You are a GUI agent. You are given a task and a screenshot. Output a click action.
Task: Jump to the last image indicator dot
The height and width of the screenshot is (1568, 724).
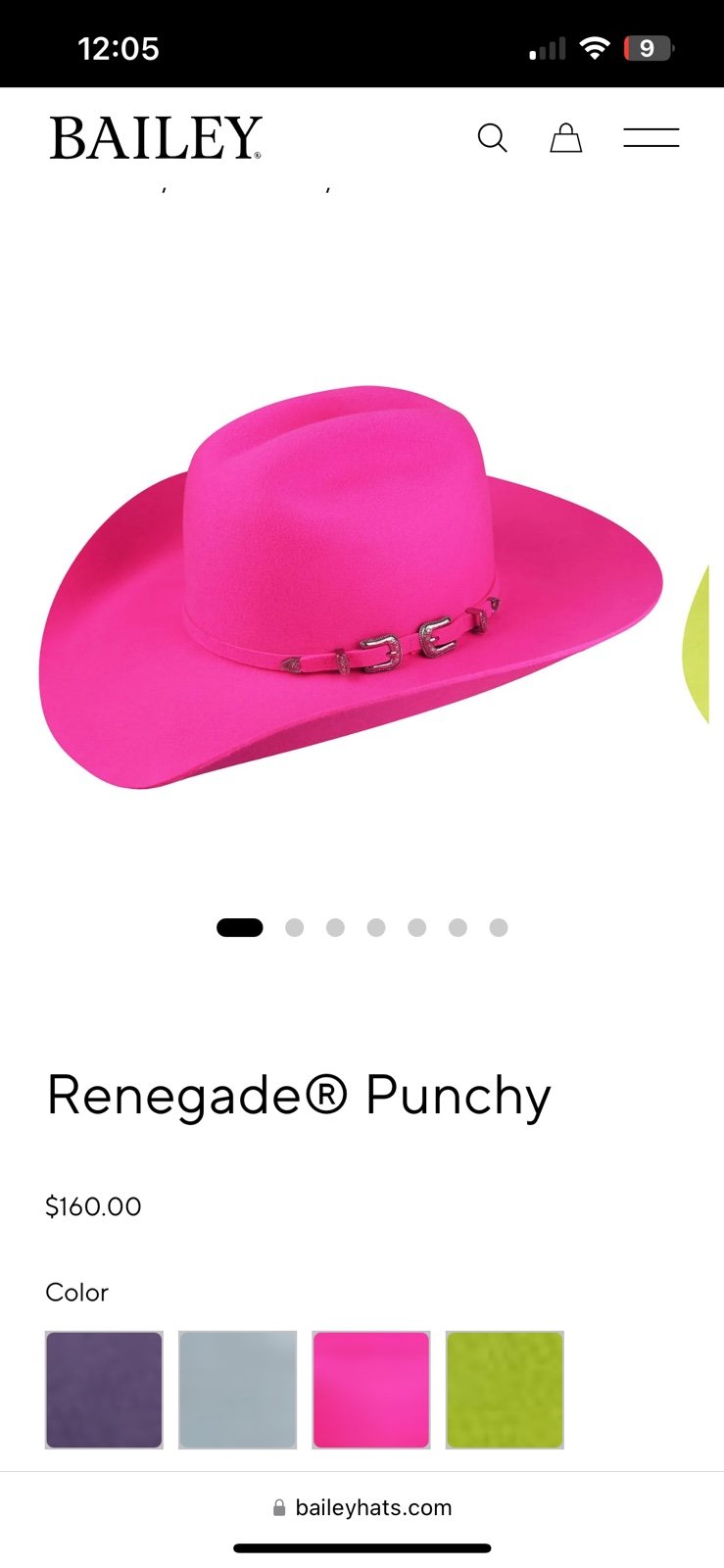499,927
